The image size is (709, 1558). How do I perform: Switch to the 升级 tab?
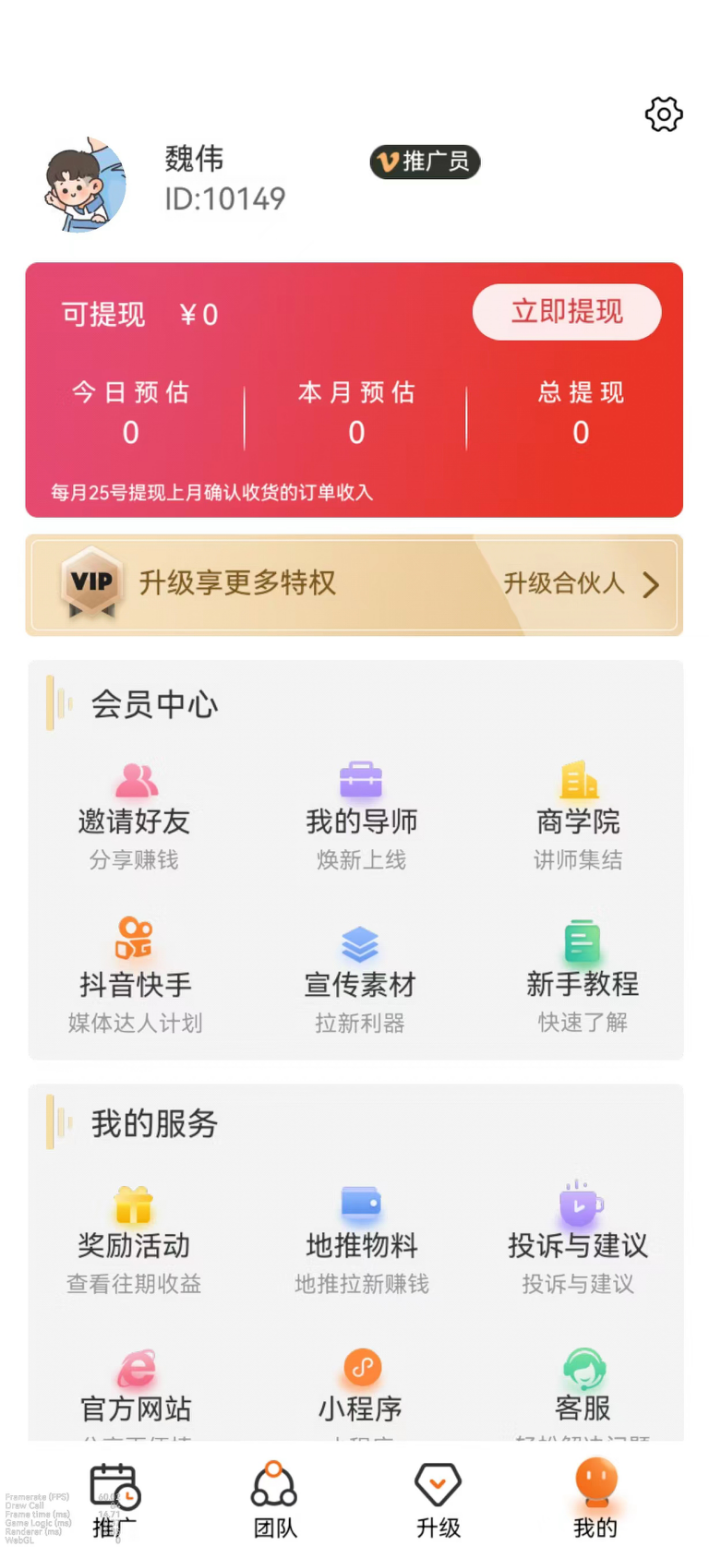tap(437, 1500)
